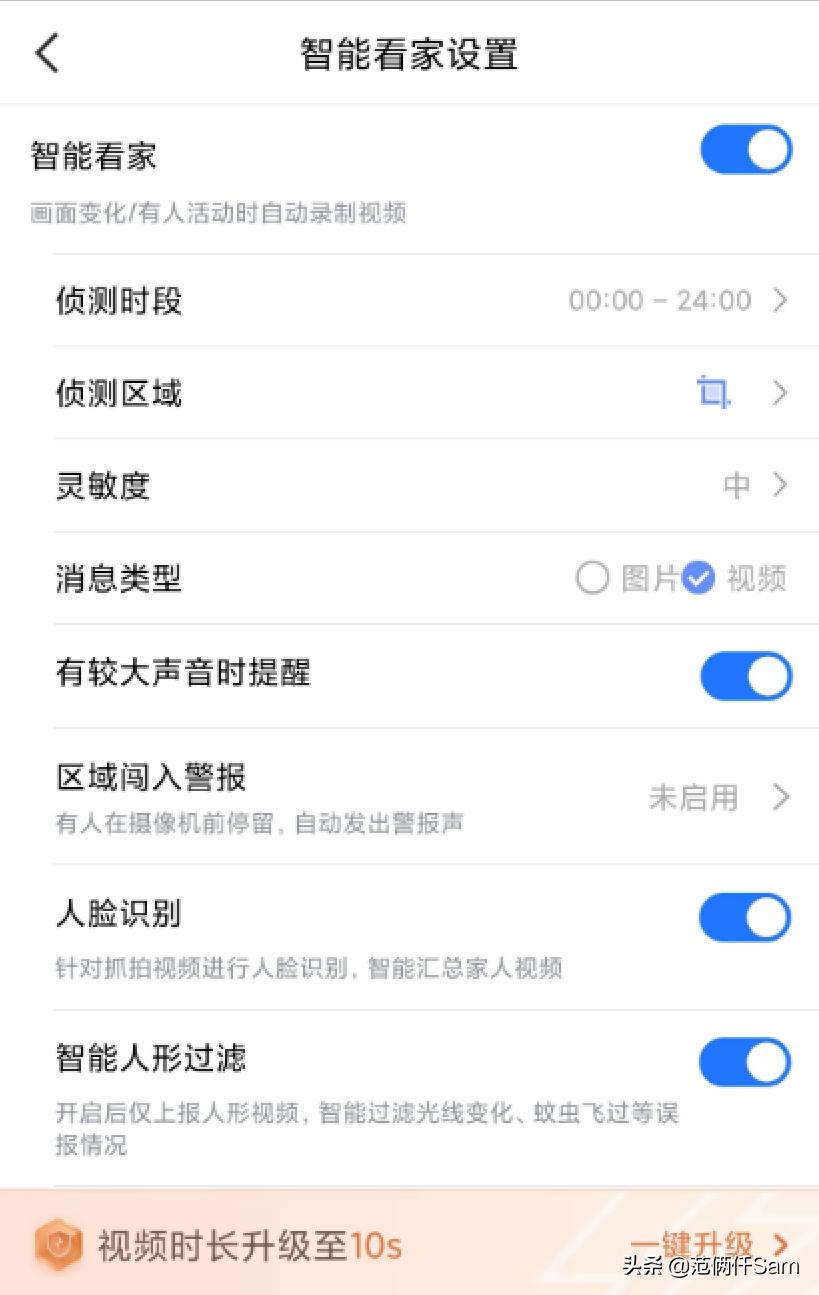Viewport: 819px width, 1295px height.
Task: Tap the 未启用 status link
Action: pos(693,797)
